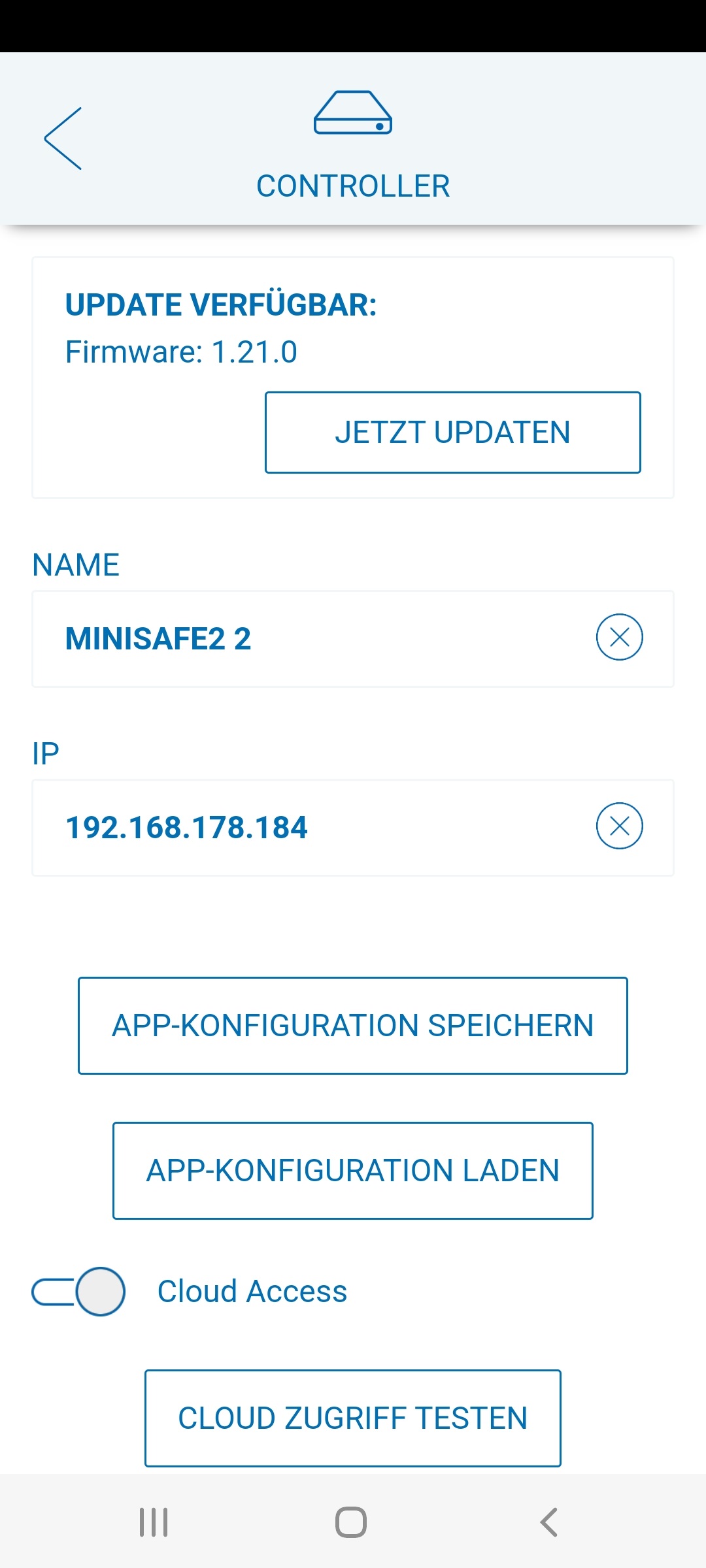Image resolution: width=706 pixels, height=1568 pixels.
Task: Clear the IP address field
Action: click(619, 826)
